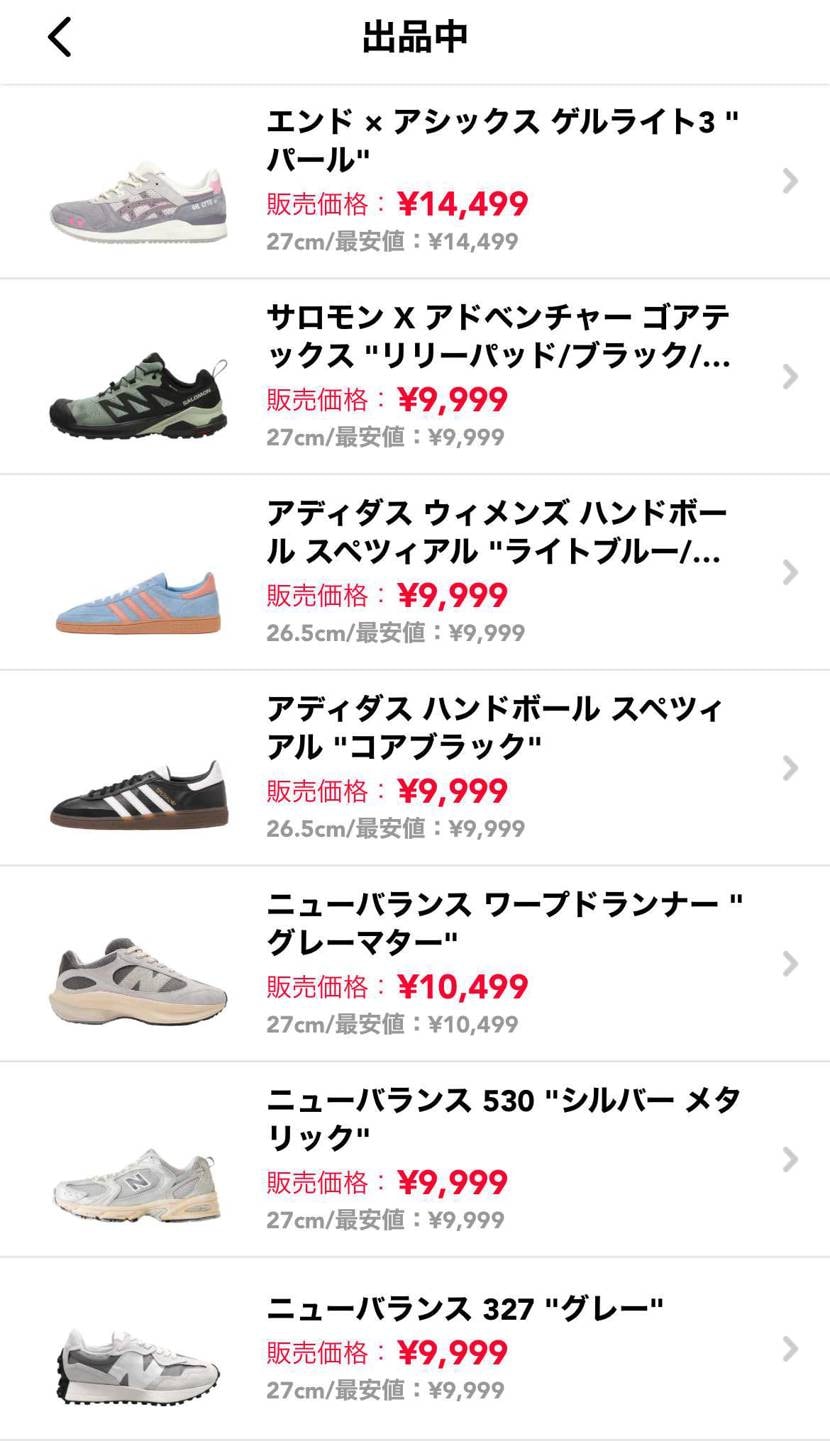This screenshot has height=1441, width=830.
Task: Select the Salomon X Adventure shoe image
Action: (x=138, y=375)
